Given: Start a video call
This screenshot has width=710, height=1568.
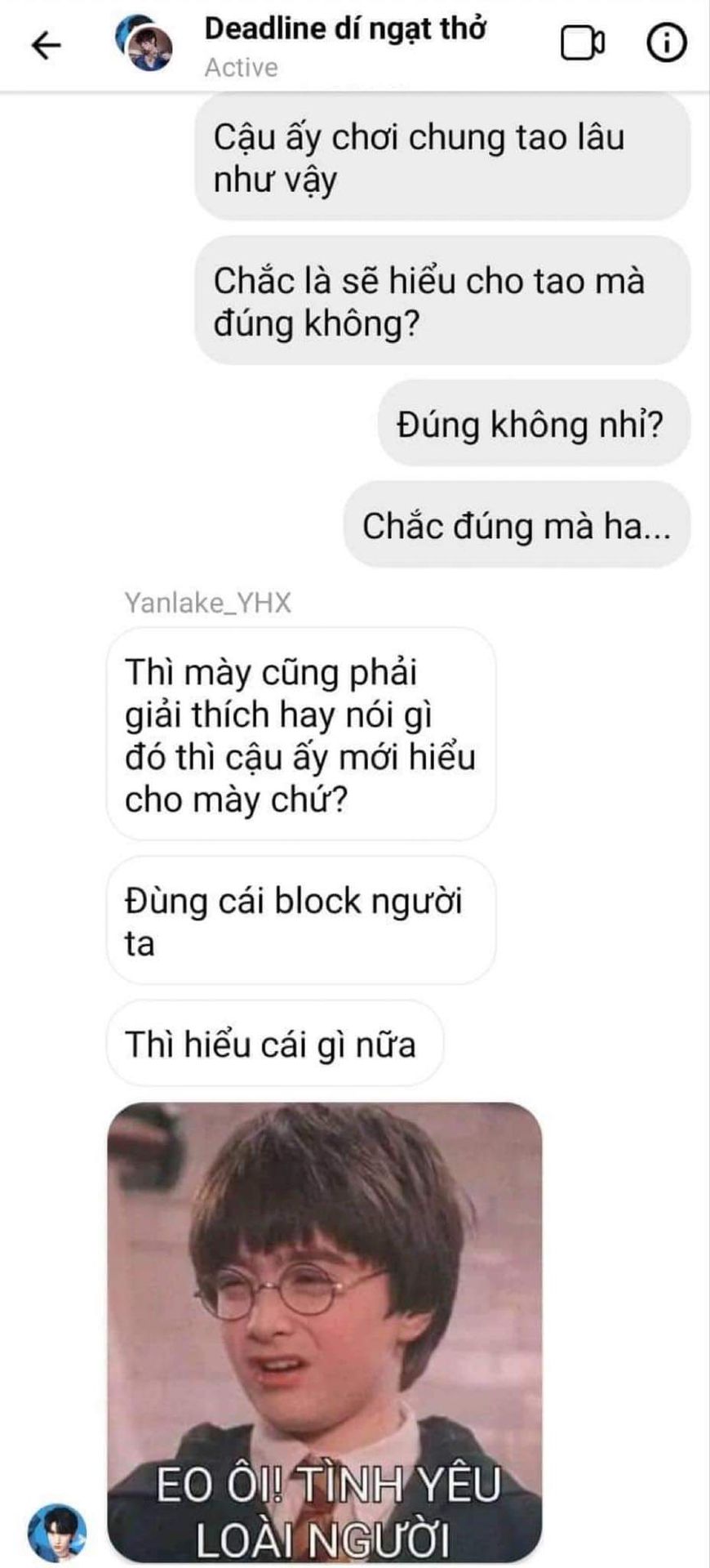Looking at the screenshot, I should click(582, 43).
